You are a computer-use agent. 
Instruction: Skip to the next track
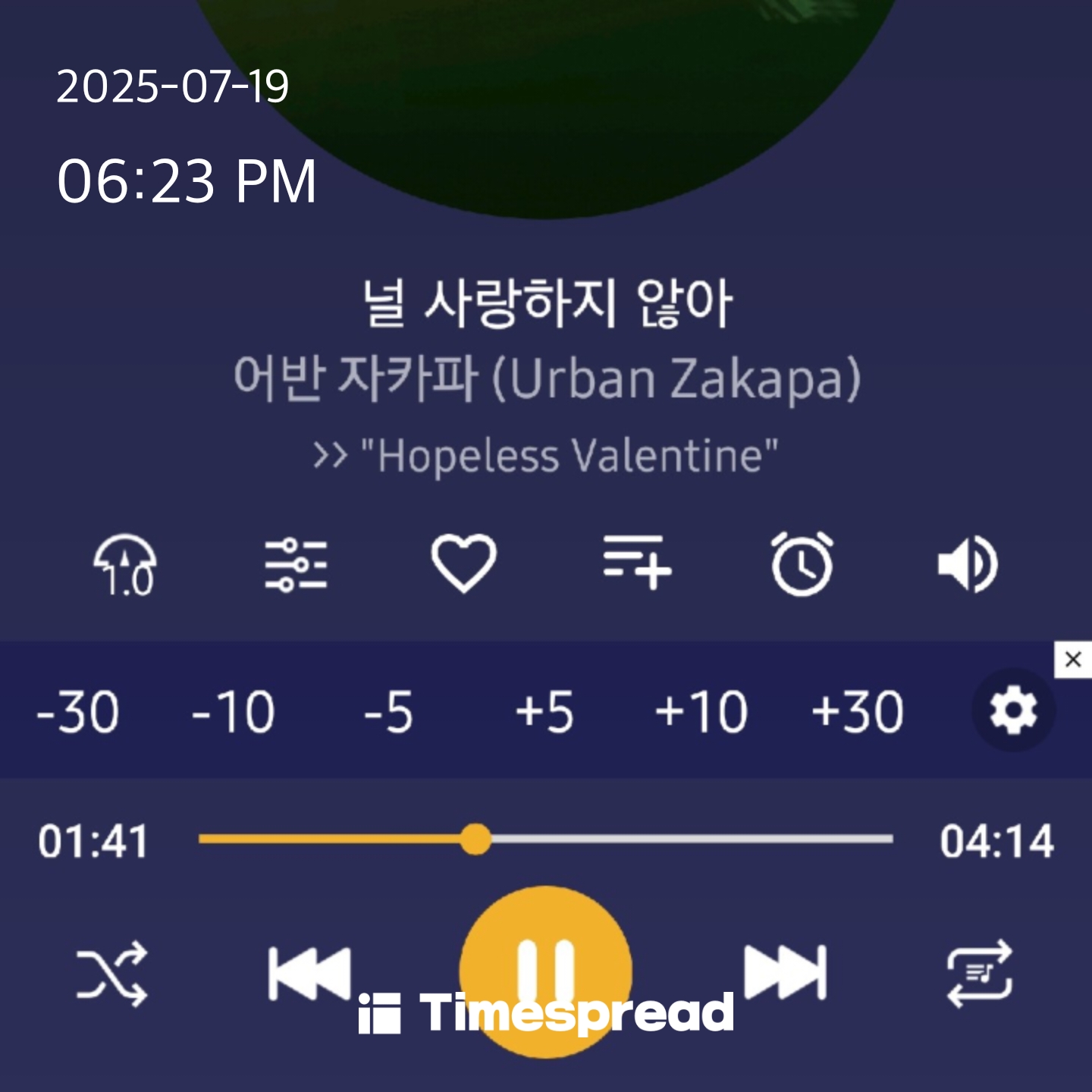point(786,973)
